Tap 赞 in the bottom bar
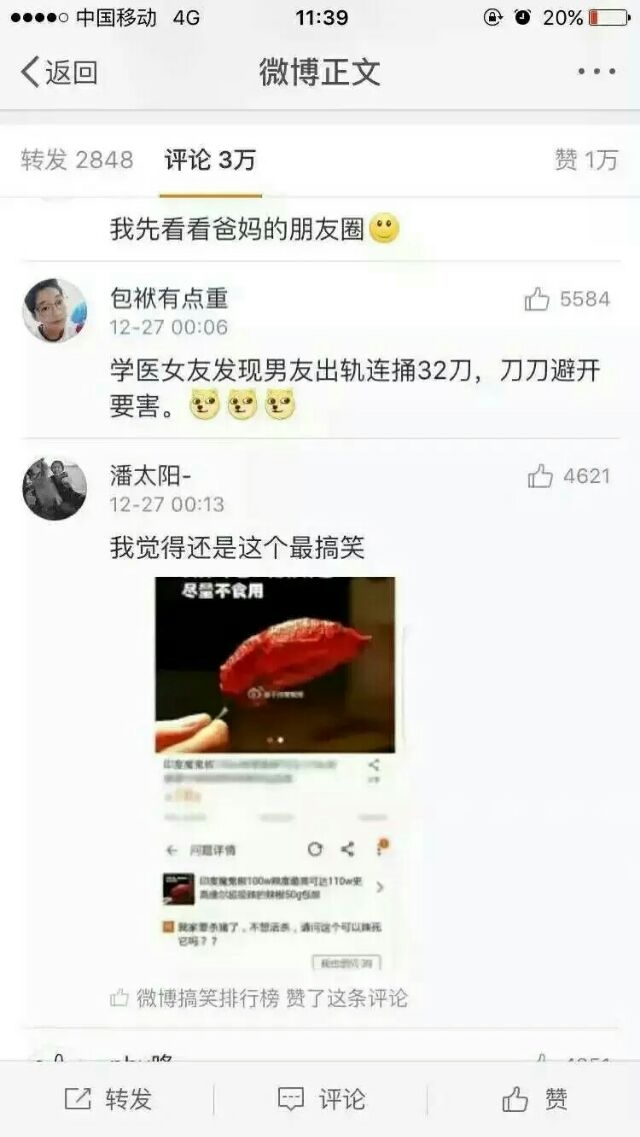The image size is (640, 1137). click(535, 1099)
